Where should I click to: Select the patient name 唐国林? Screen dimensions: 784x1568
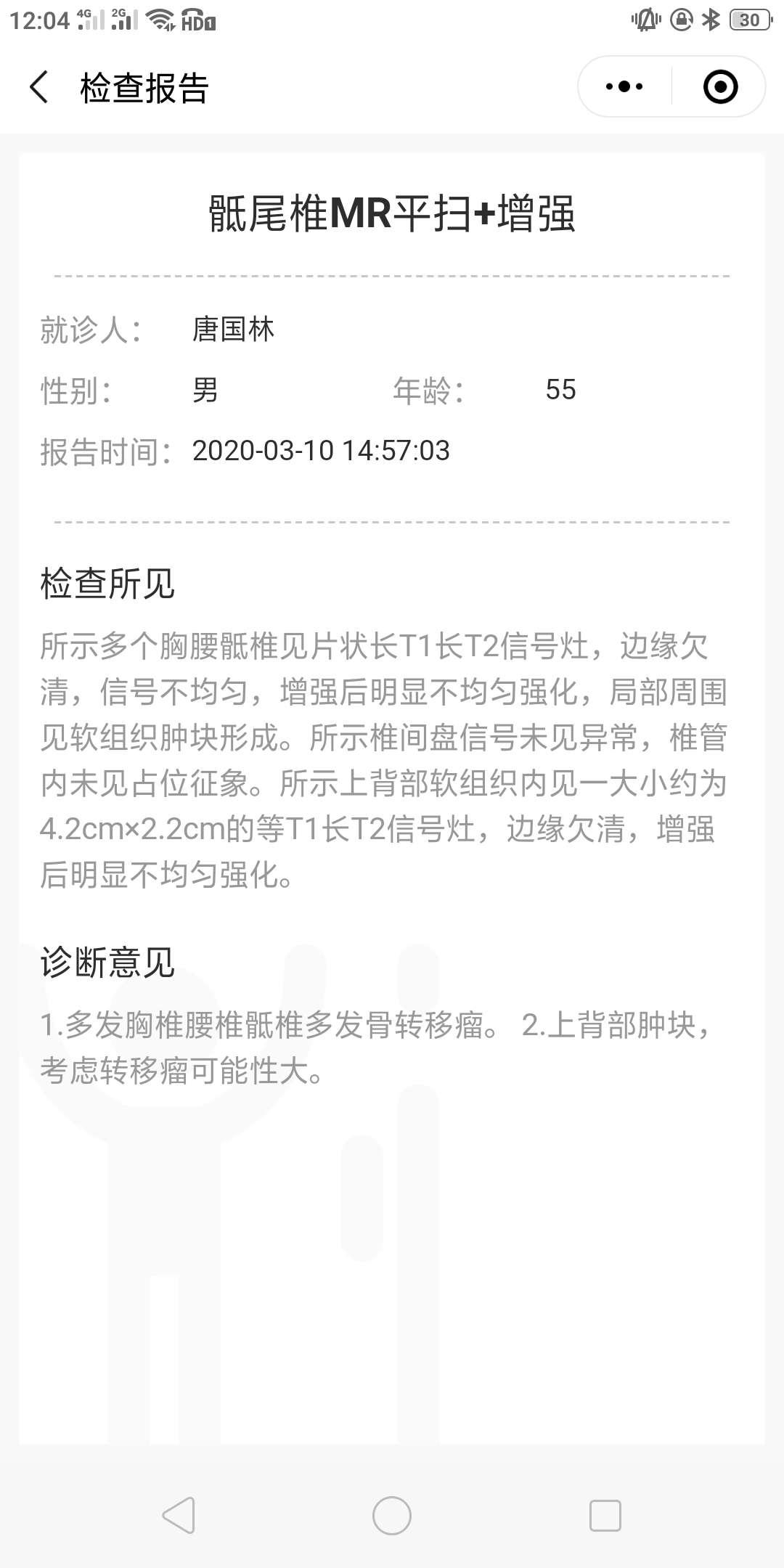(232, 330)
